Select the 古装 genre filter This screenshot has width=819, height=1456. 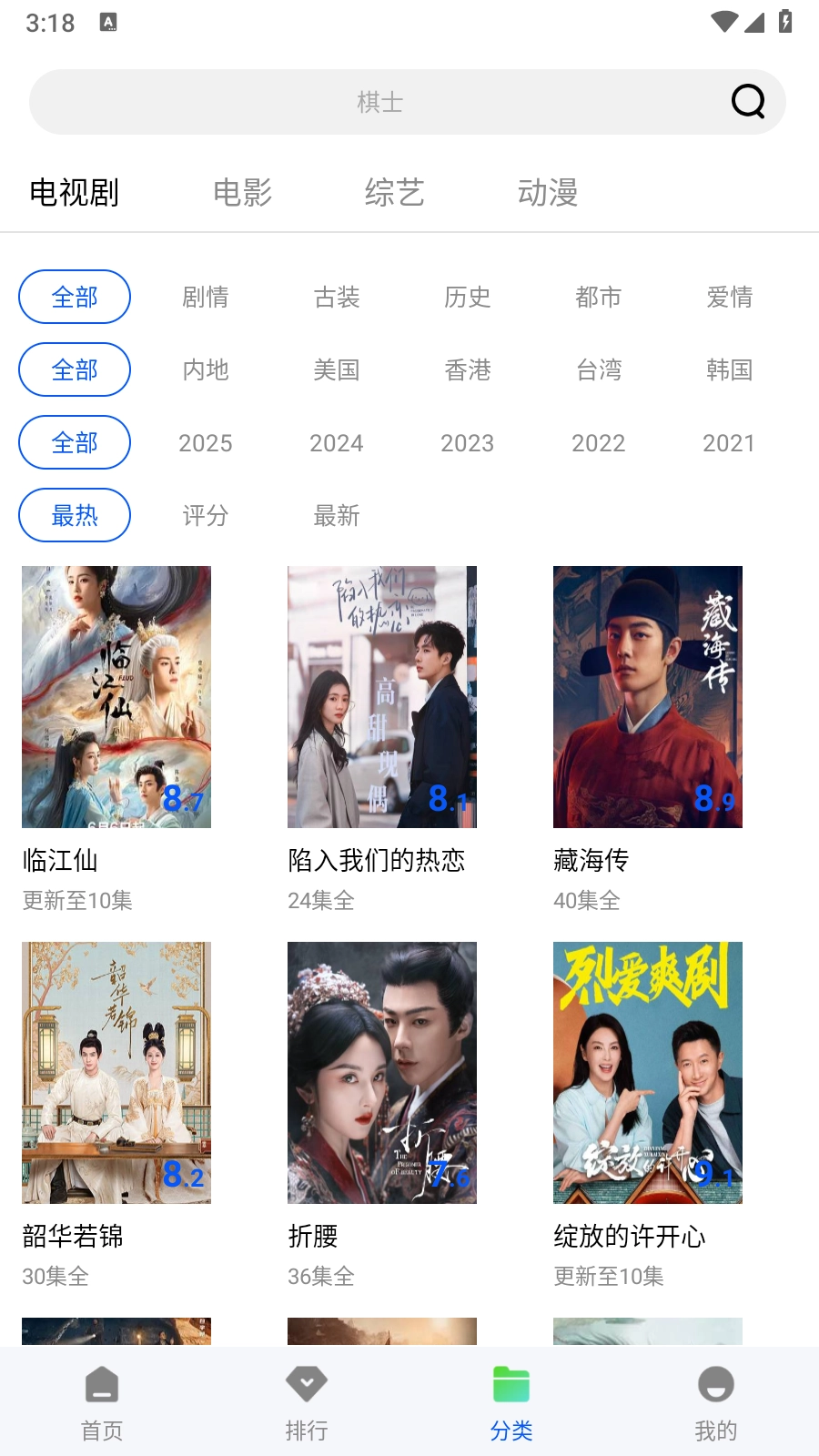click(337, 297)
